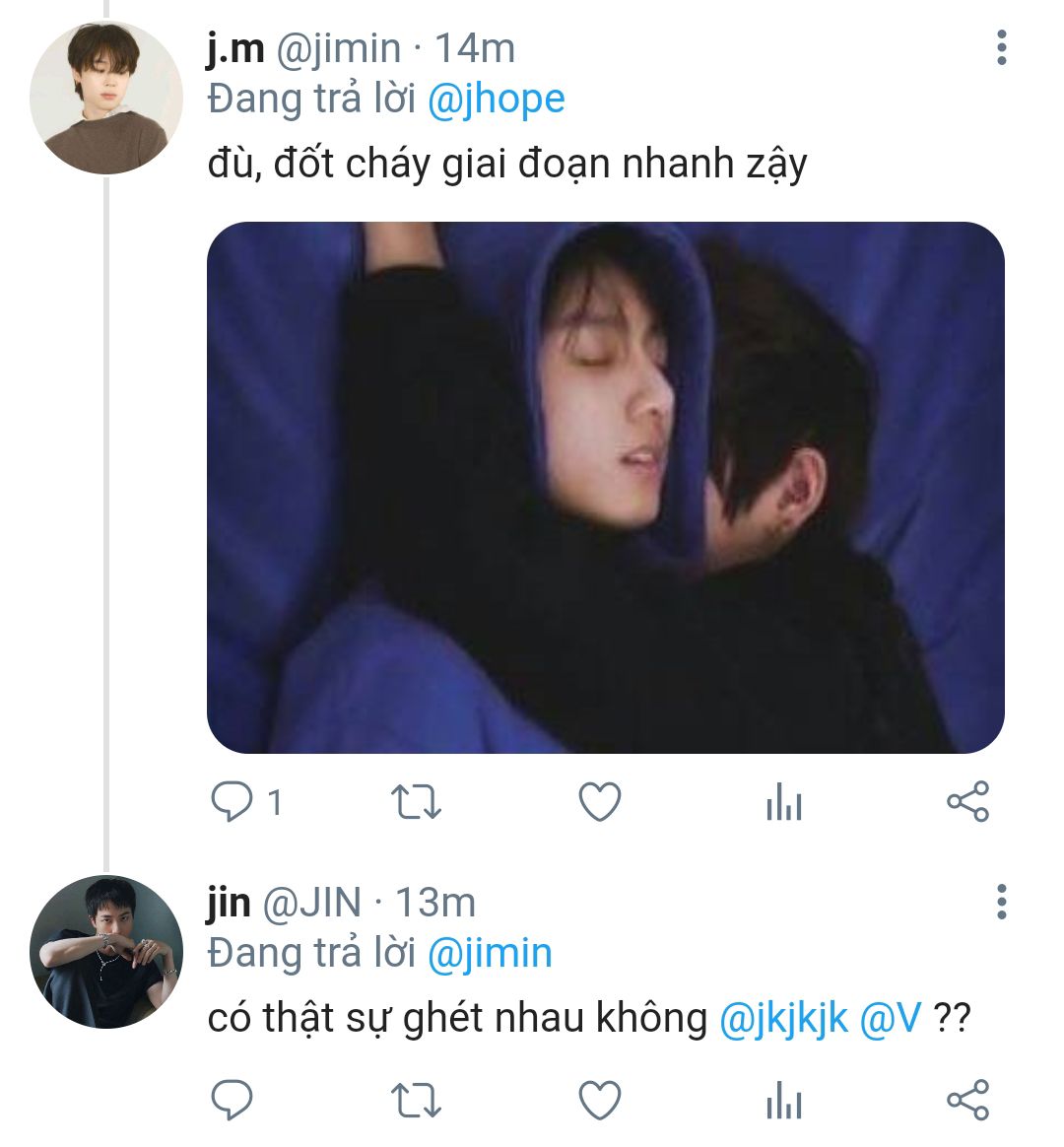The width and height of the screenshot is (1064, 1147).
Task: Reply to j.m's tweet
Action: click(x=233, y=802)
